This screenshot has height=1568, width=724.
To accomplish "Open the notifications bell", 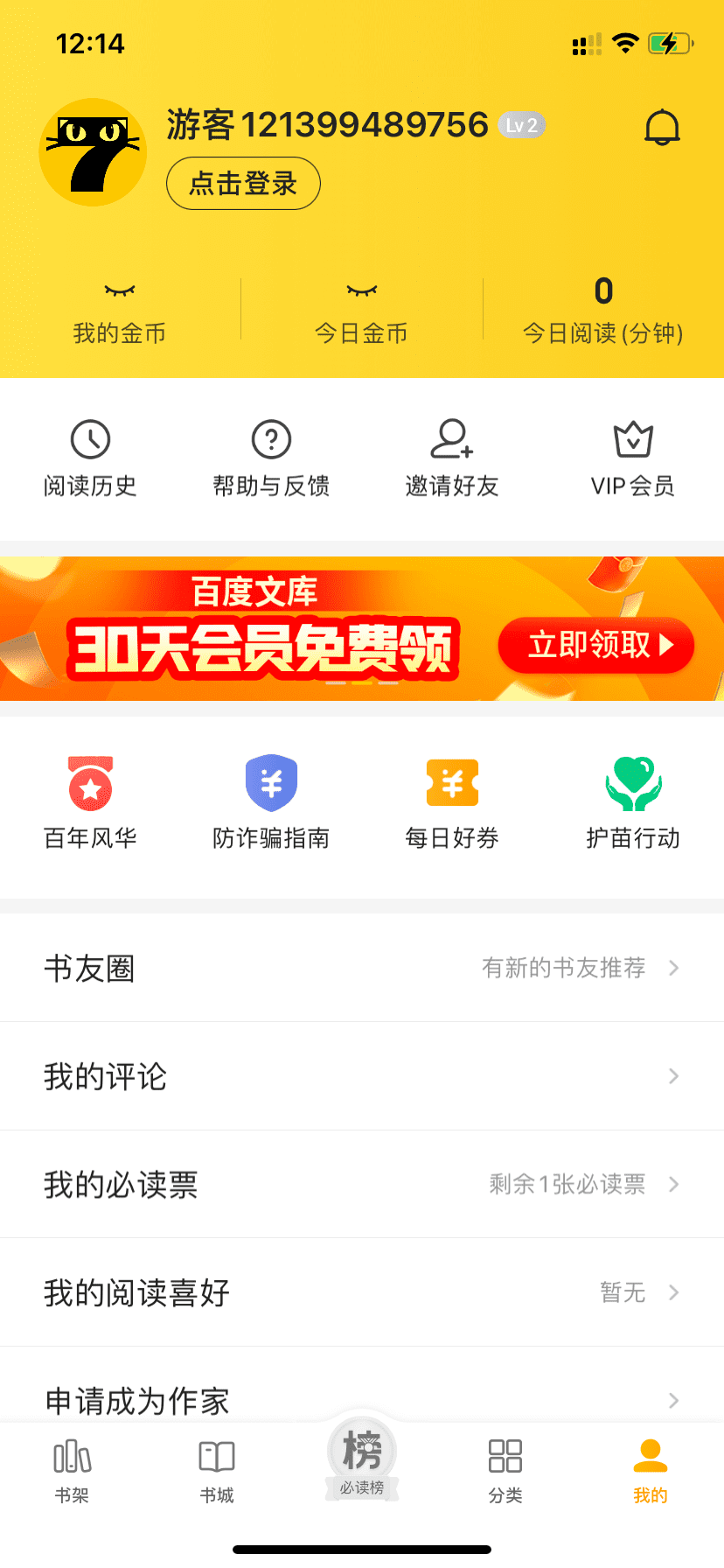I will pos(662,129).
